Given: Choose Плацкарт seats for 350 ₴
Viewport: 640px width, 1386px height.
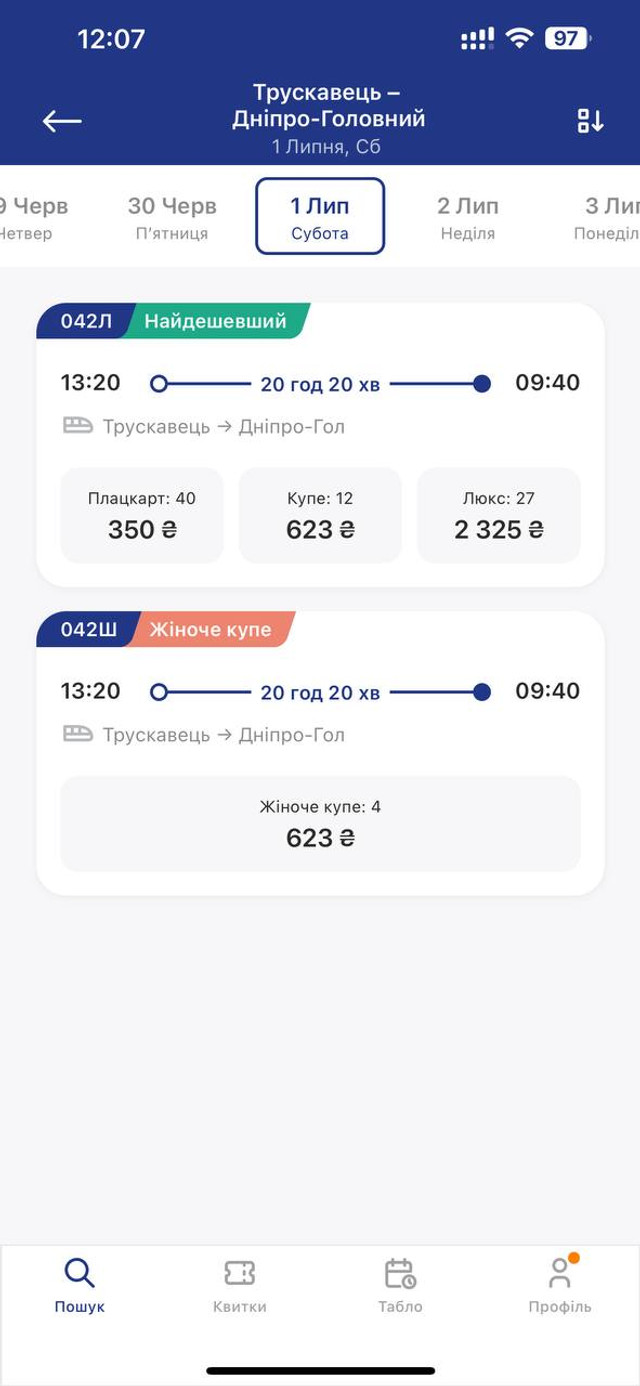Looking at the screenshot, I should (142, 515).
